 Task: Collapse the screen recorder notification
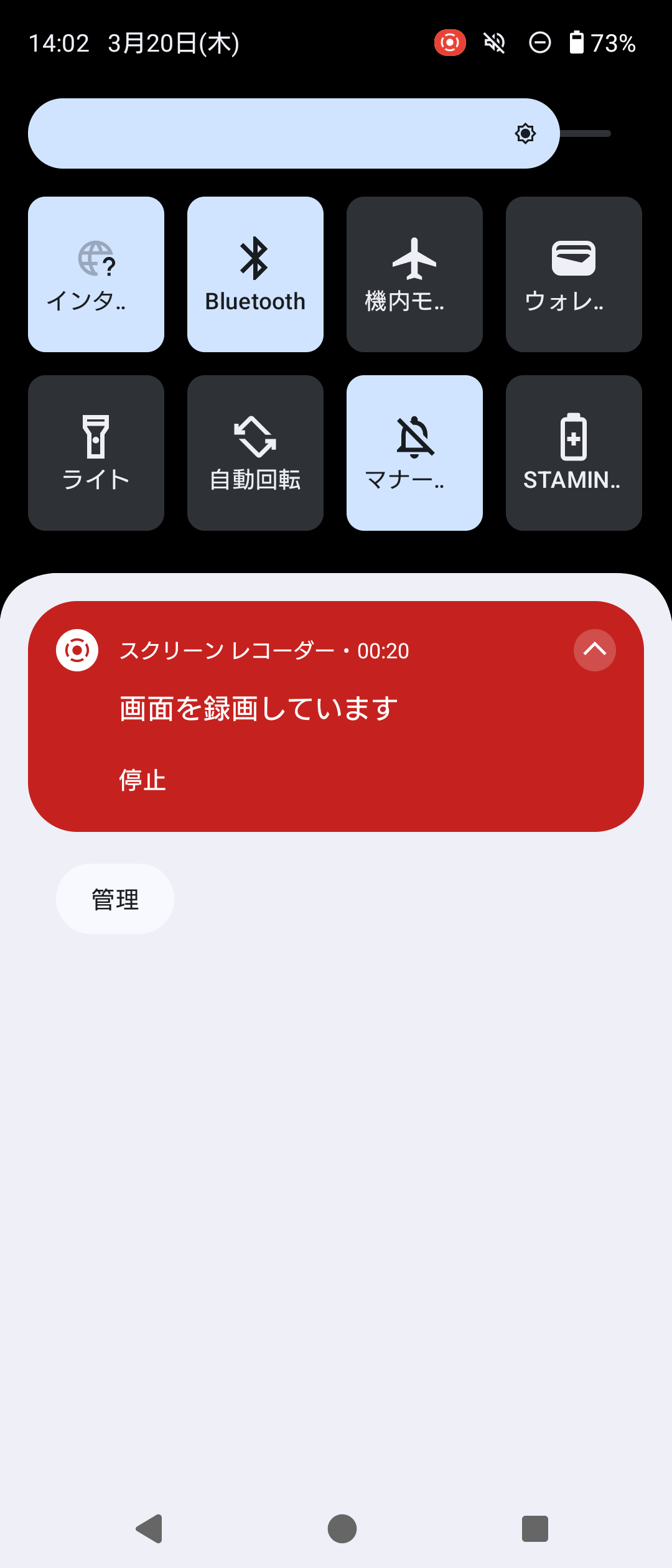594,650
